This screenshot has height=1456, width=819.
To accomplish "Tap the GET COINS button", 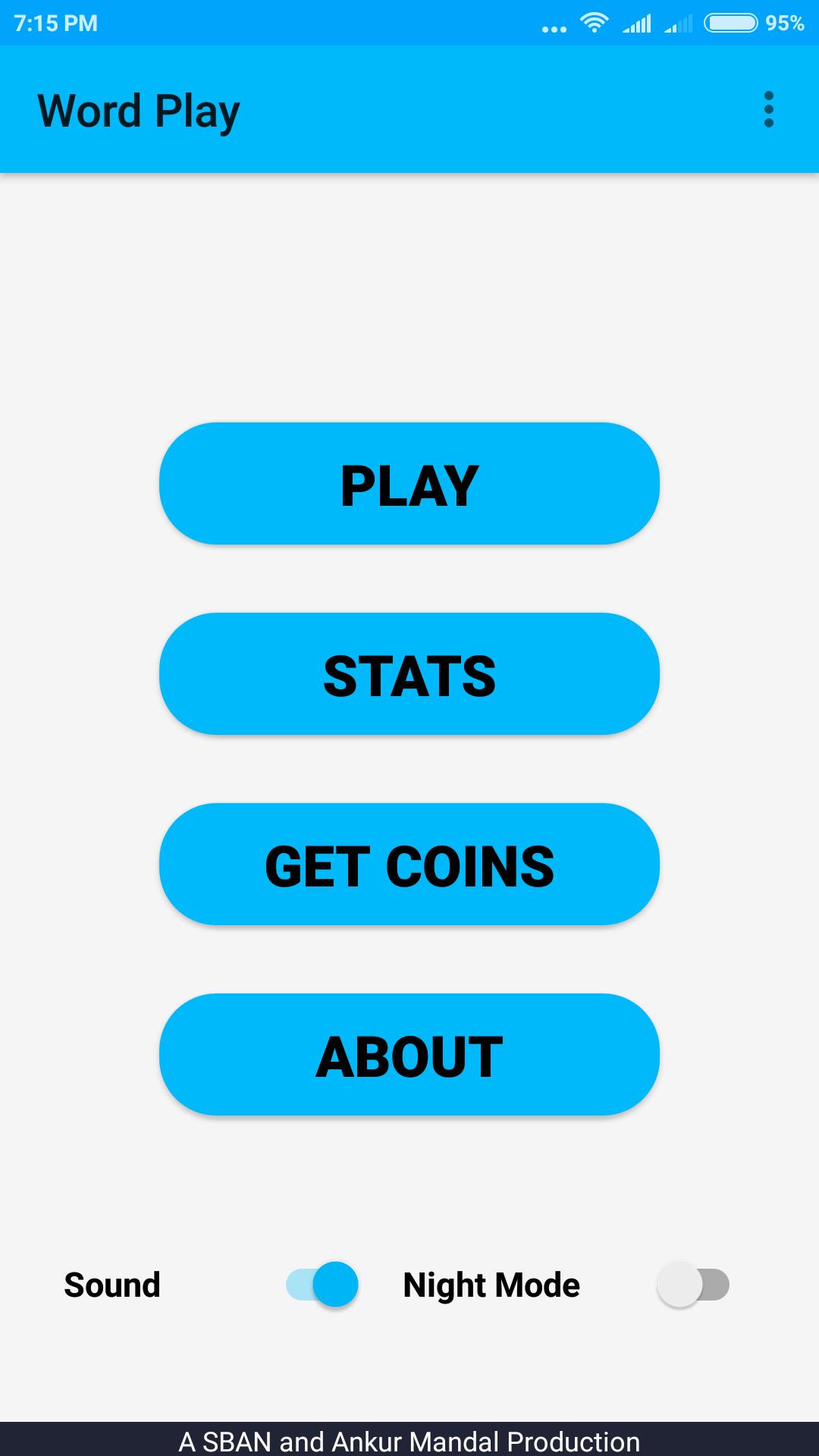I will point(409,864).
